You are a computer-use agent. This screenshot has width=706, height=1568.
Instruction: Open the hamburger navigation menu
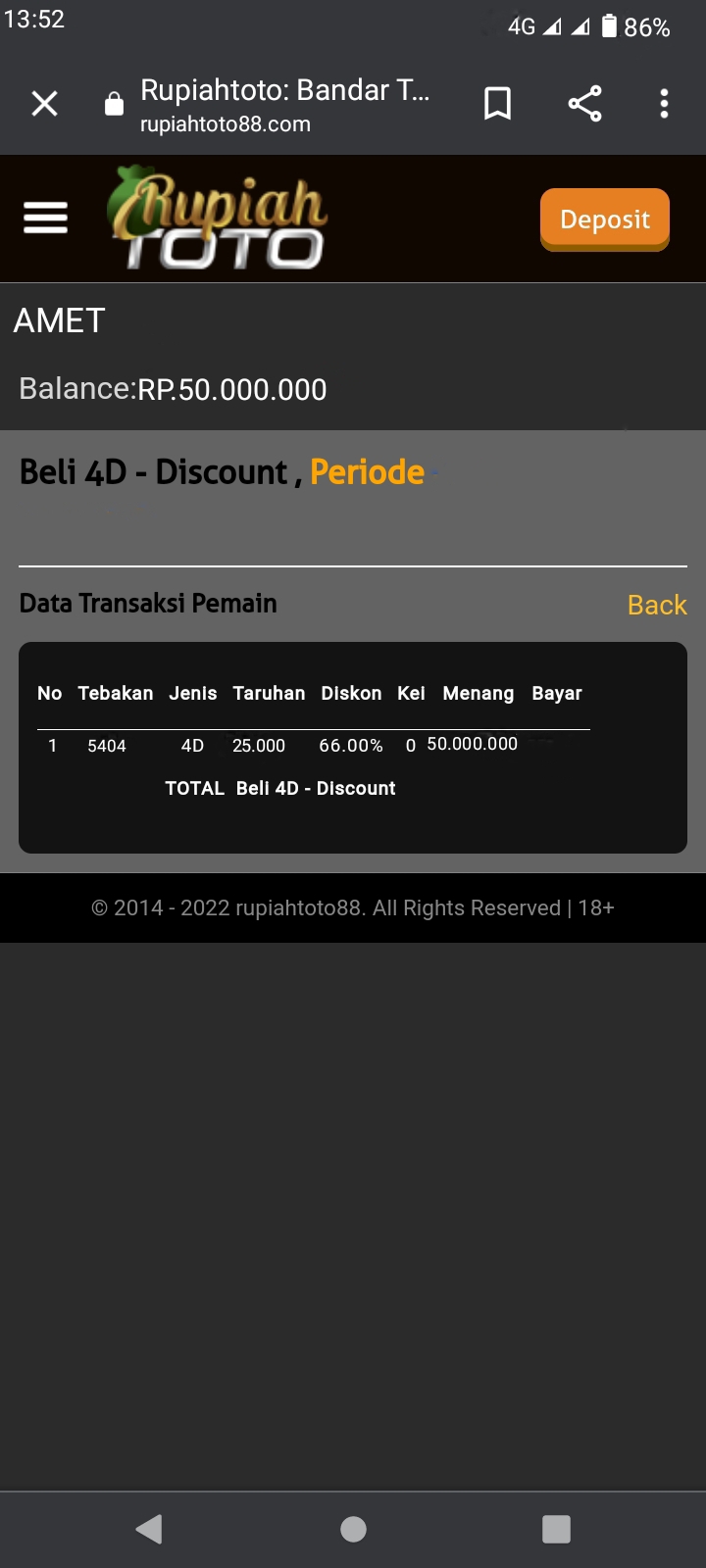pos(46,218)
